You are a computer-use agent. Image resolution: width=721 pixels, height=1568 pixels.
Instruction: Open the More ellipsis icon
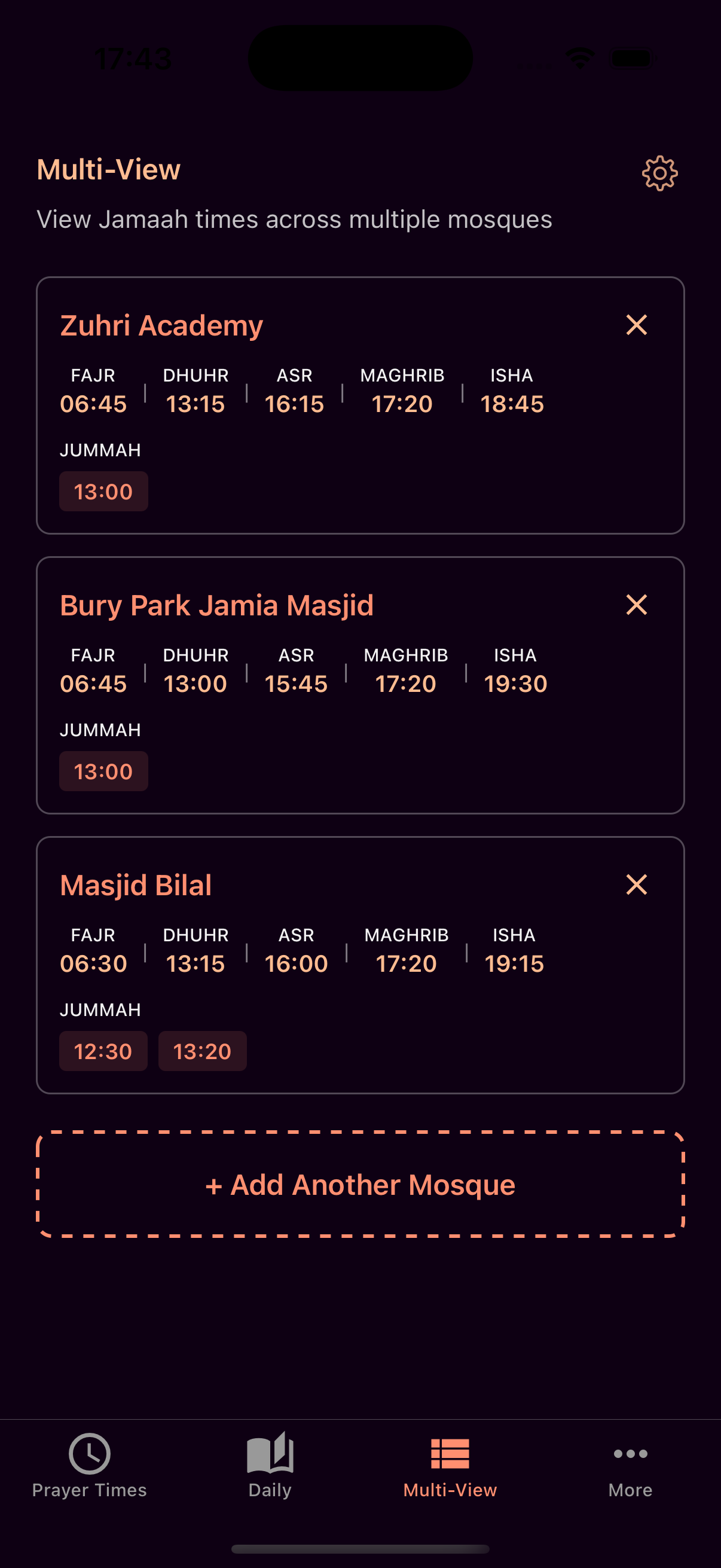630,1454
